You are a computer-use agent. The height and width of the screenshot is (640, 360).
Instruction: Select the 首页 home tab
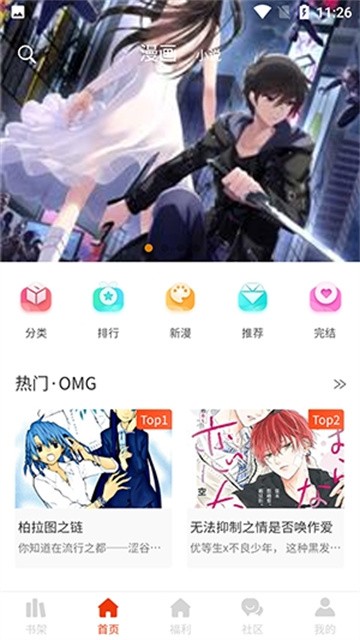(108, 616)
